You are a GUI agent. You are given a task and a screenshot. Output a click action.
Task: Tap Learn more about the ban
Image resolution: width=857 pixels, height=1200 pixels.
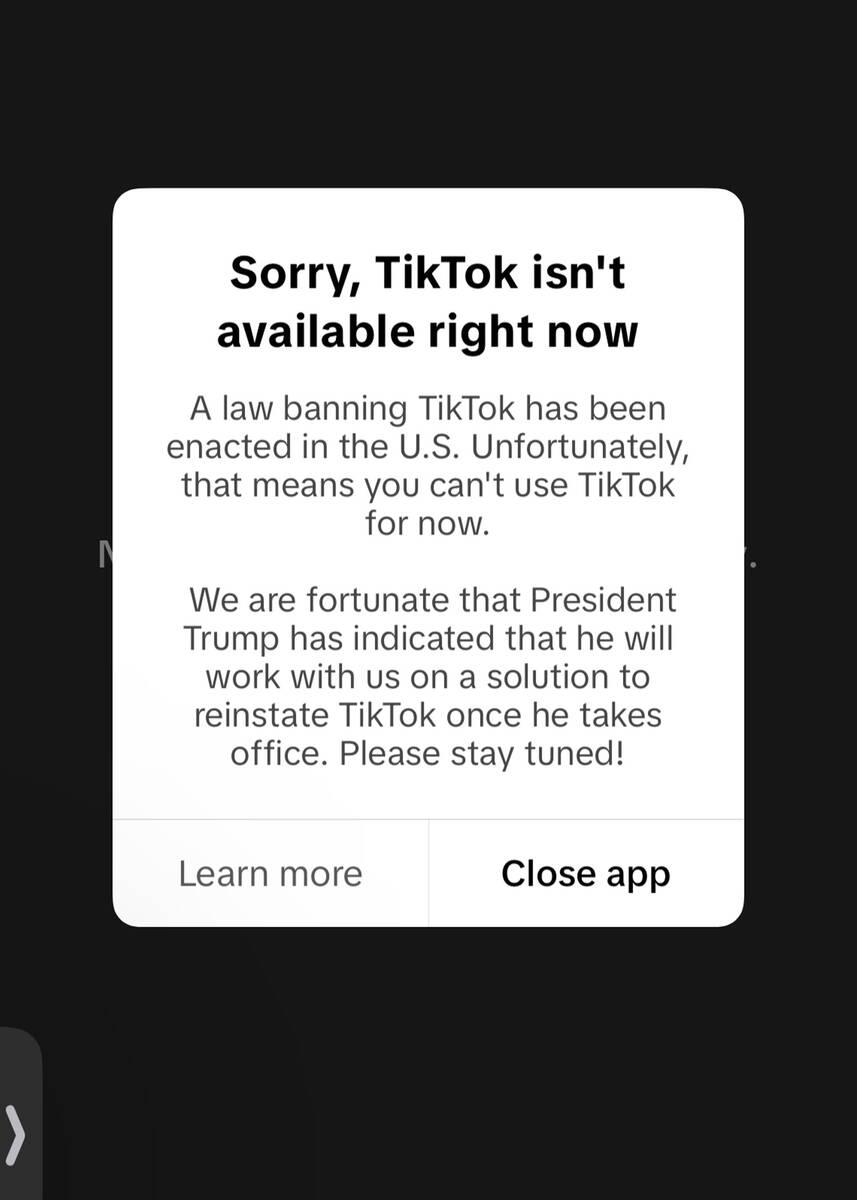point(270,873)
